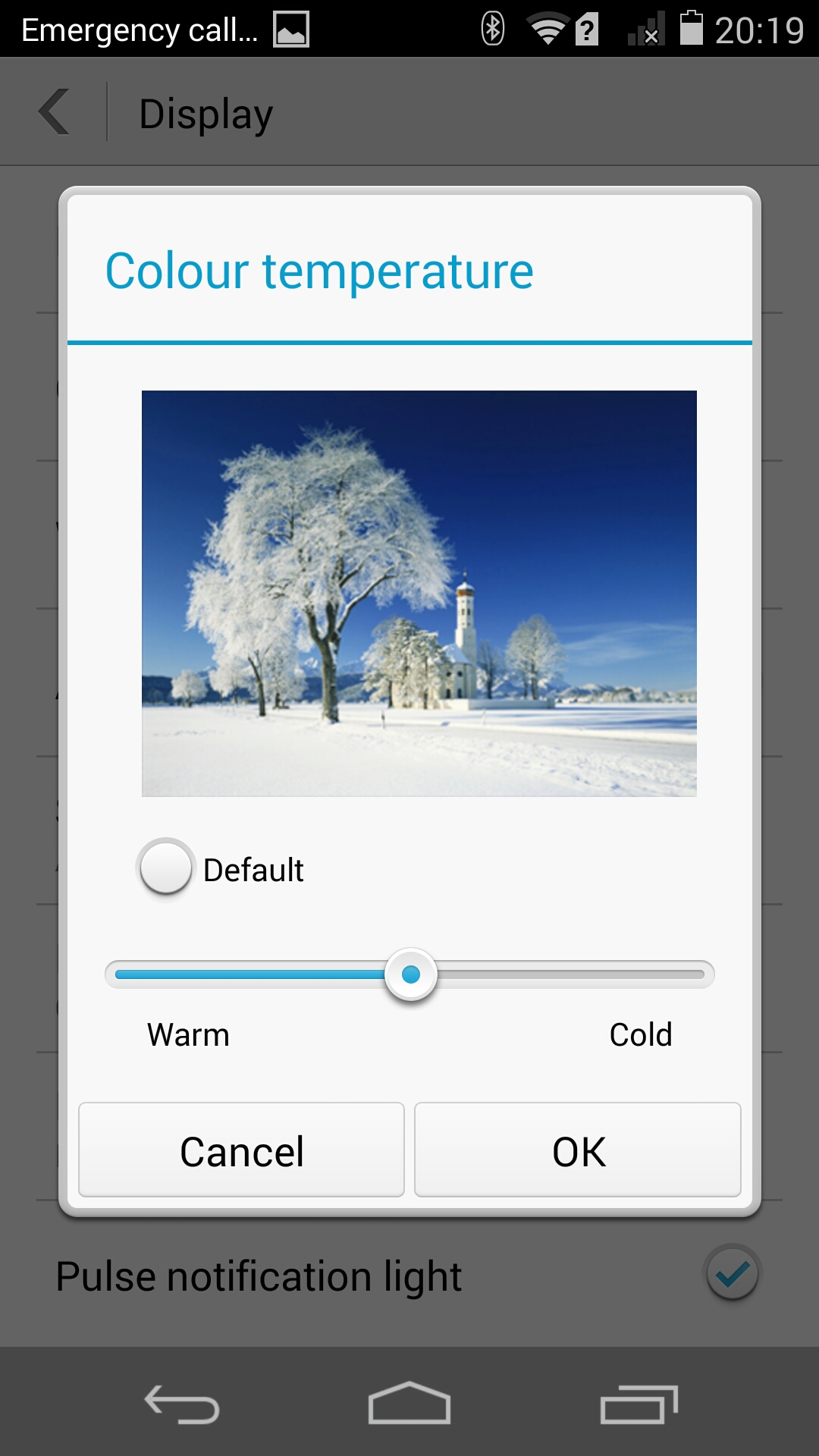Cancel the colour temperature dialog
This screenshot has height=1456, width=819.
click(241, 1150)
